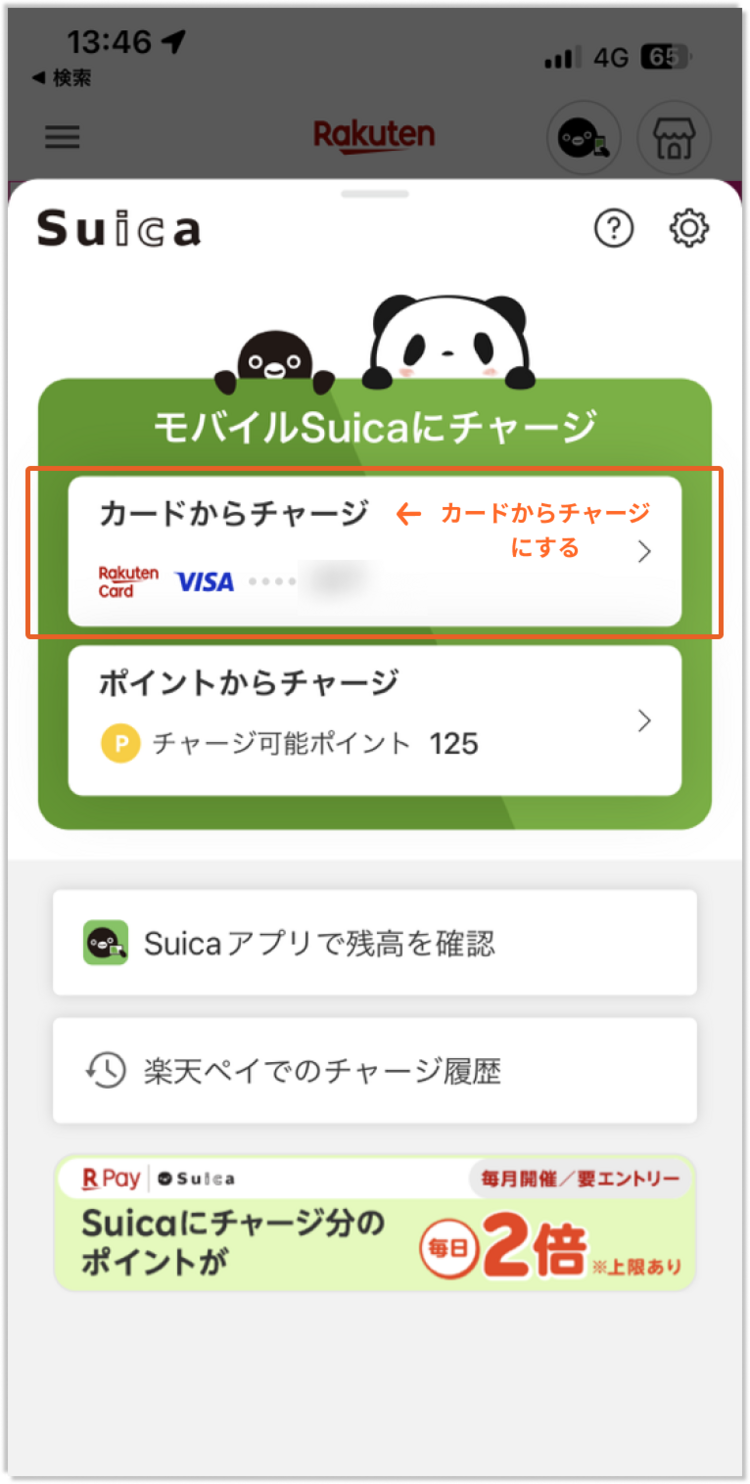Open Suicaアプリで残高を確認
The width and height of the screenshot is (750, 1484).
(374, 941)
